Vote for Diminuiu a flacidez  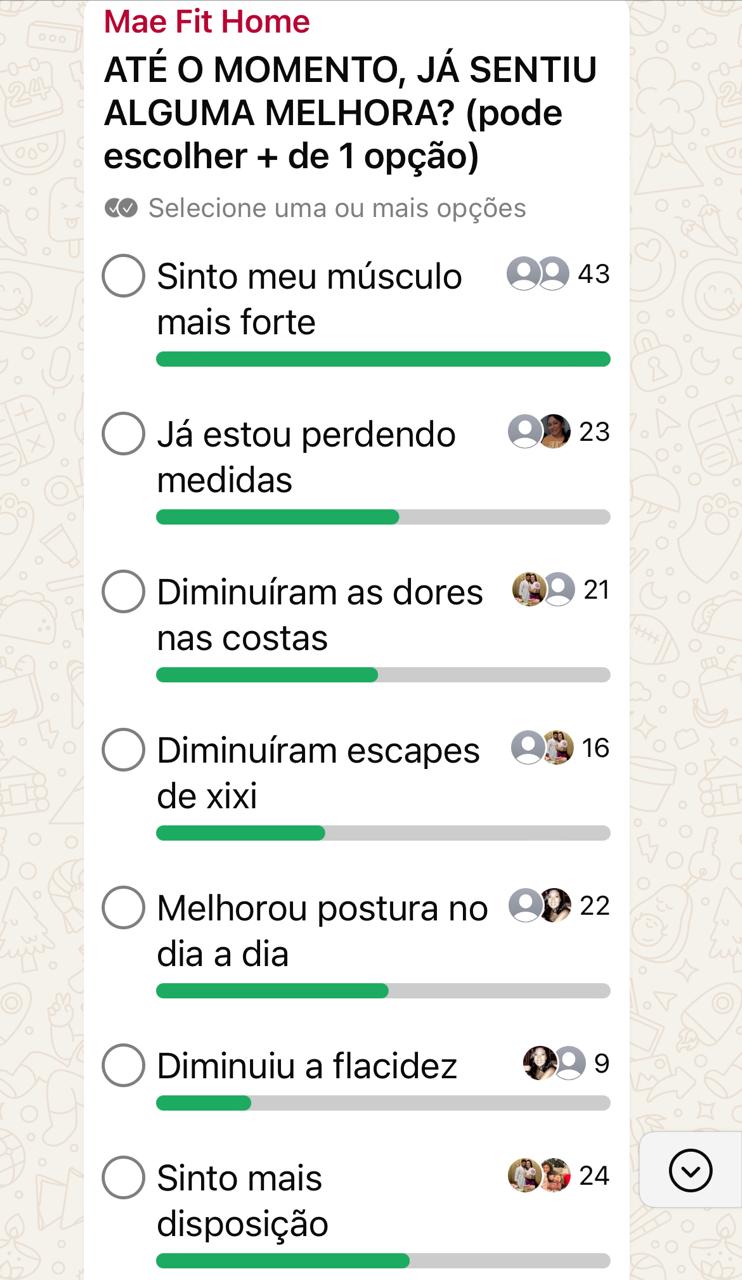pyautogui.click(x=124, y=1066)
